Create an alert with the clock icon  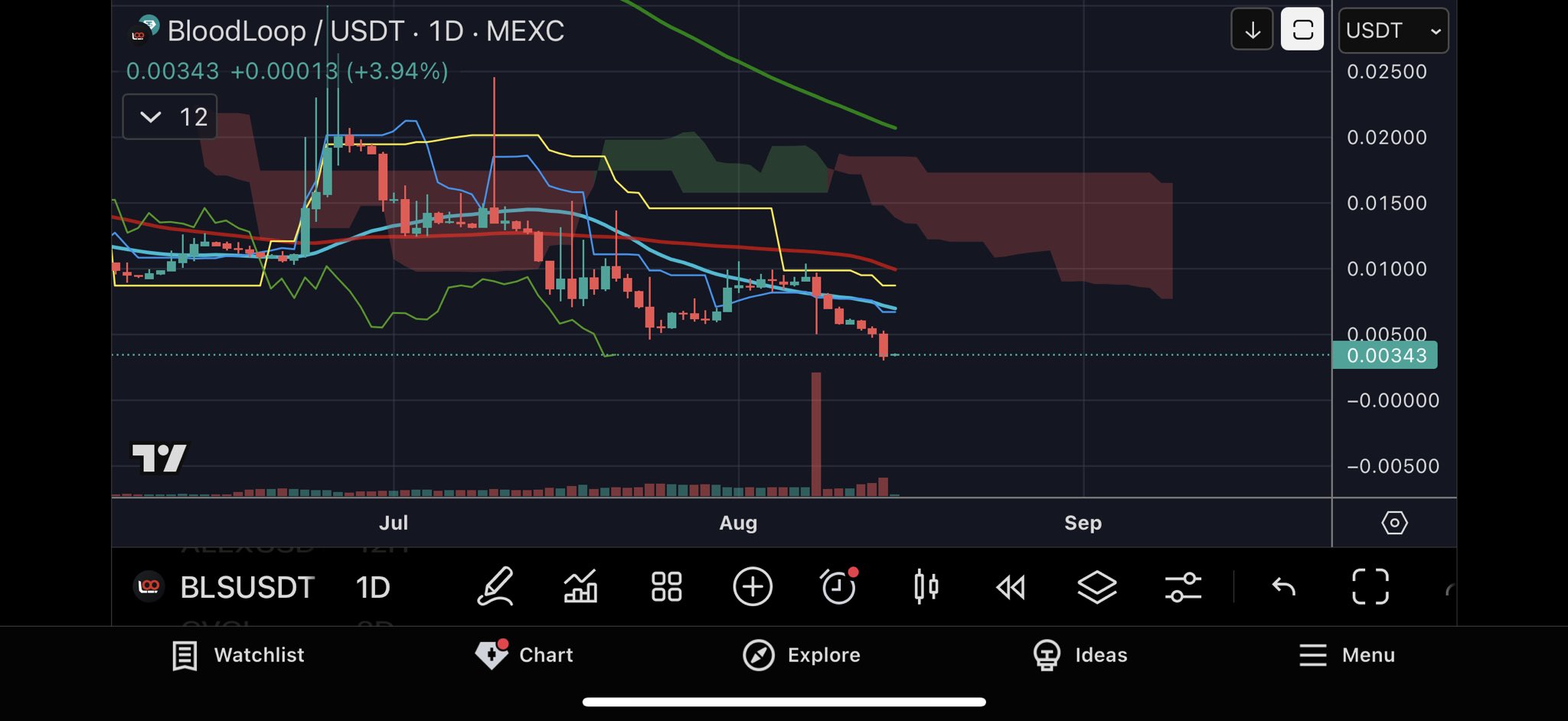point(839,588)
